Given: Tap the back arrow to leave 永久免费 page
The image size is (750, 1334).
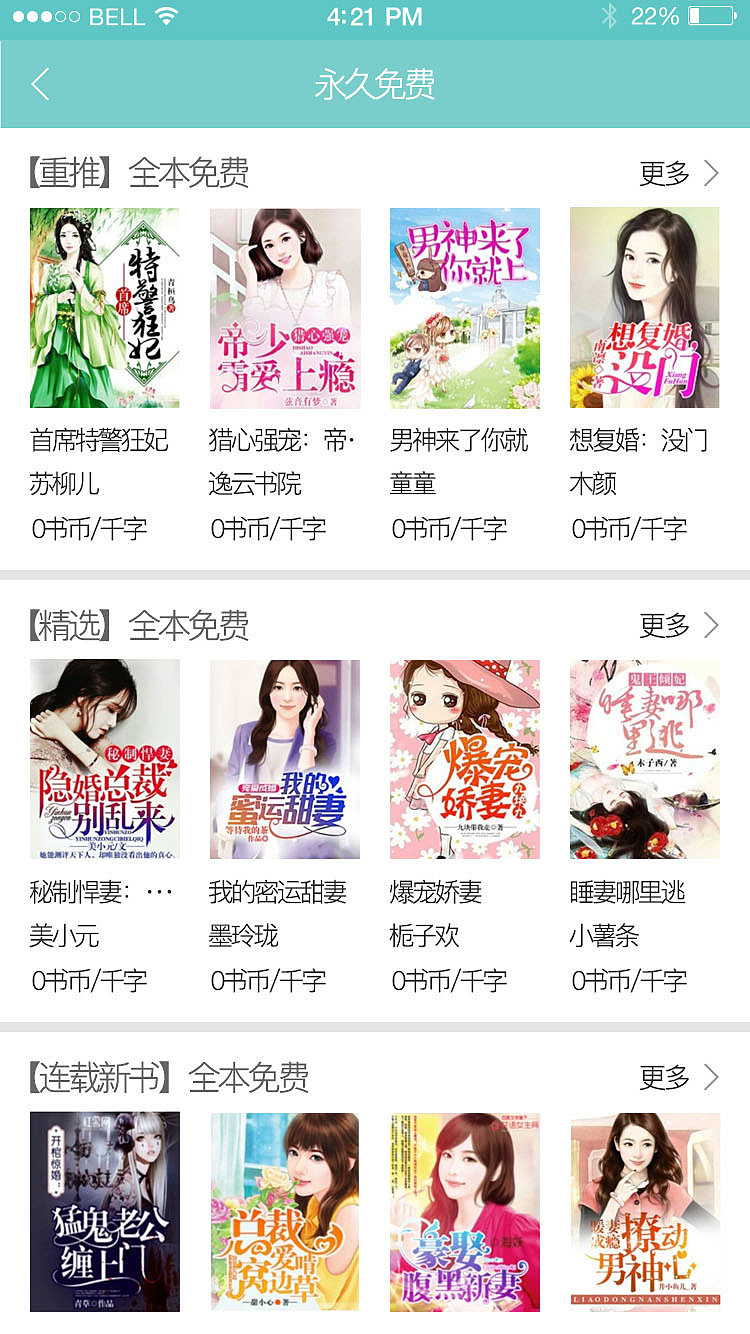Looking at the screenshot, I should (40, 86).
